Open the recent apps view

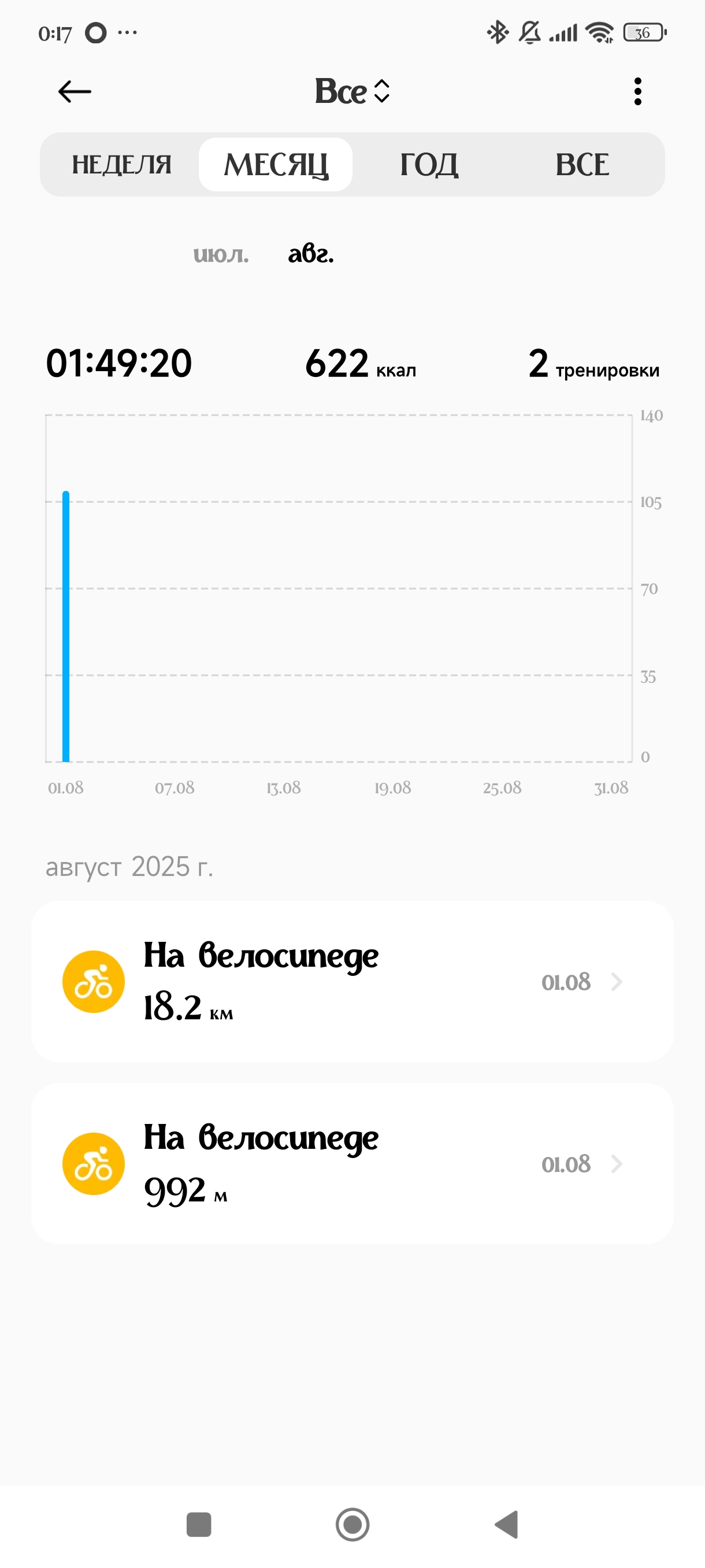(x=199, y=1524)
